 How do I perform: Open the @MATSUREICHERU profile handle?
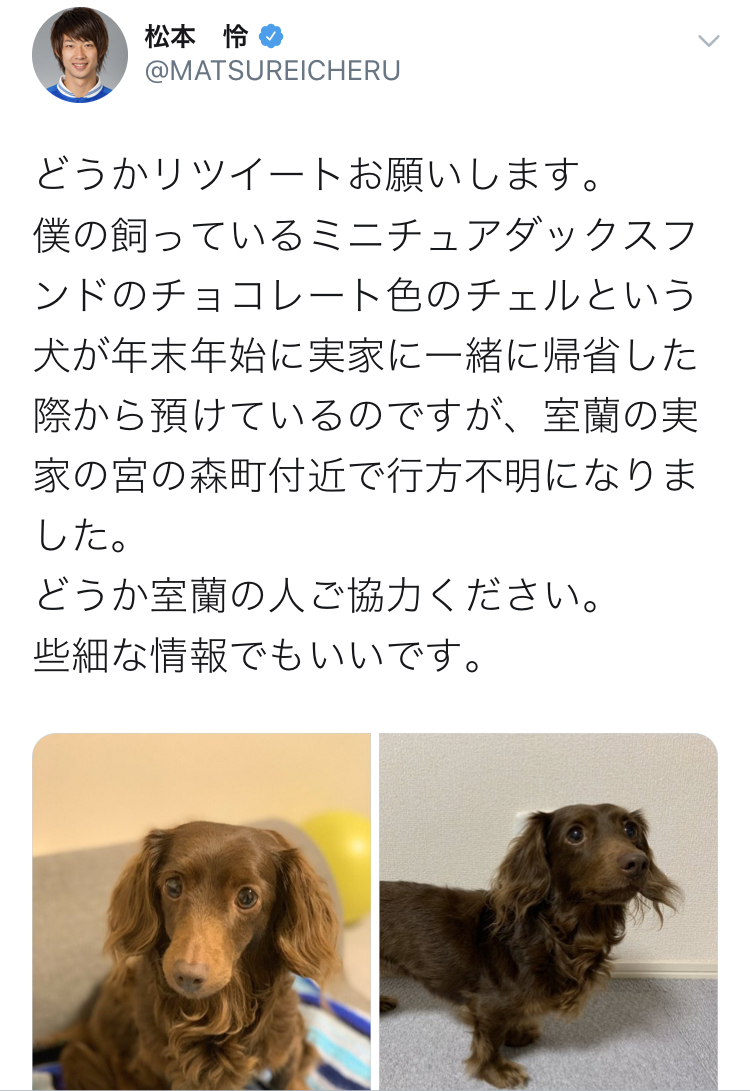coord(272,71)
